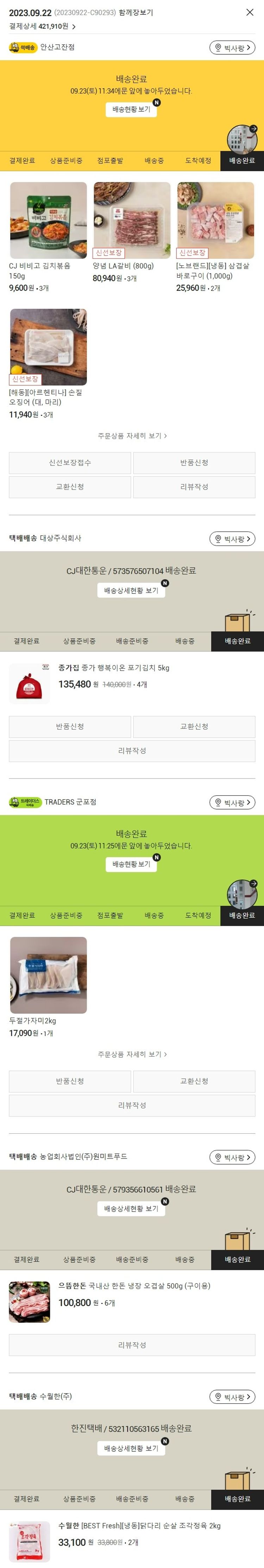This screenshot has height=1568, width=264.
Task: Write a review for 으뜸한돈 오겹살
Action: 132,1345
